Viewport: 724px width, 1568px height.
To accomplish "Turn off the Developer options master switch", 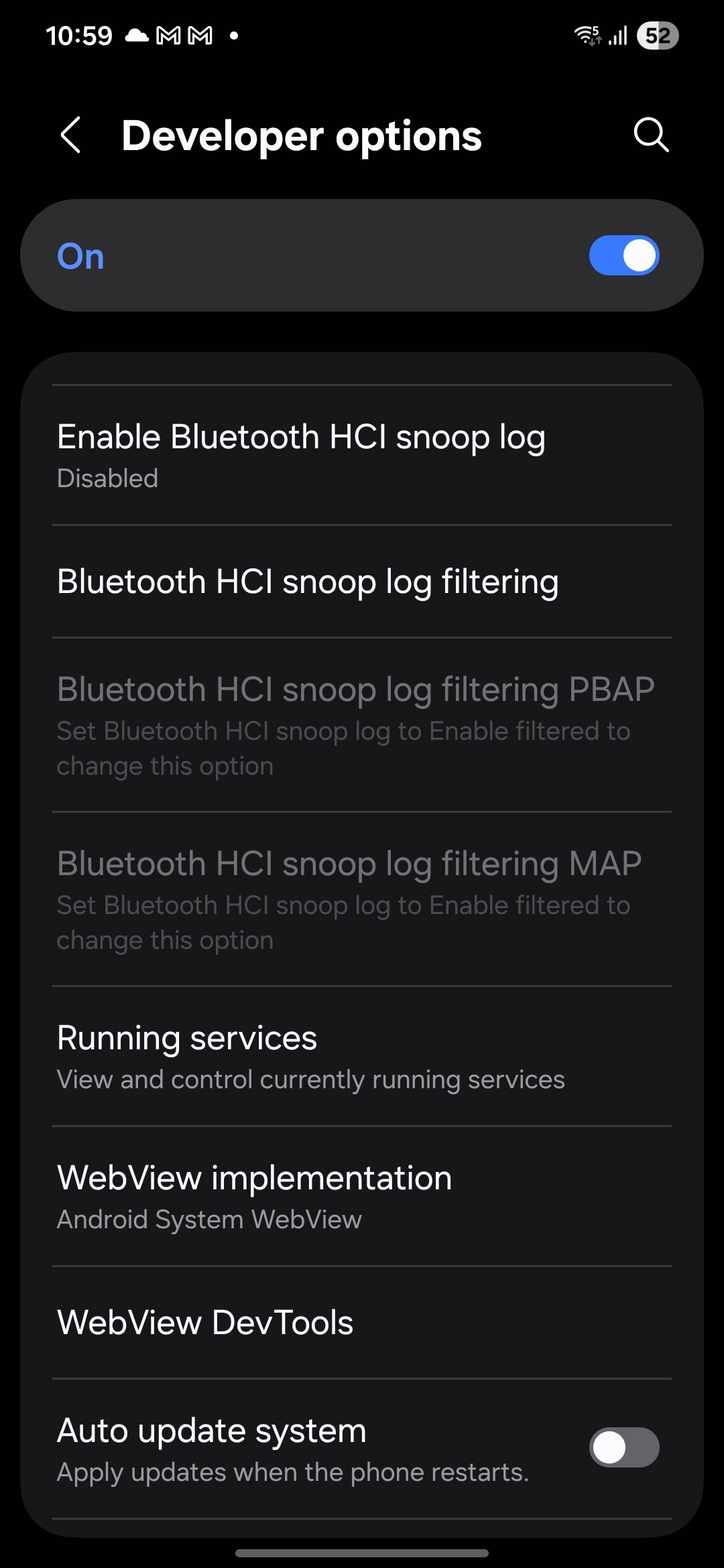I will click(x=623, y=255).
